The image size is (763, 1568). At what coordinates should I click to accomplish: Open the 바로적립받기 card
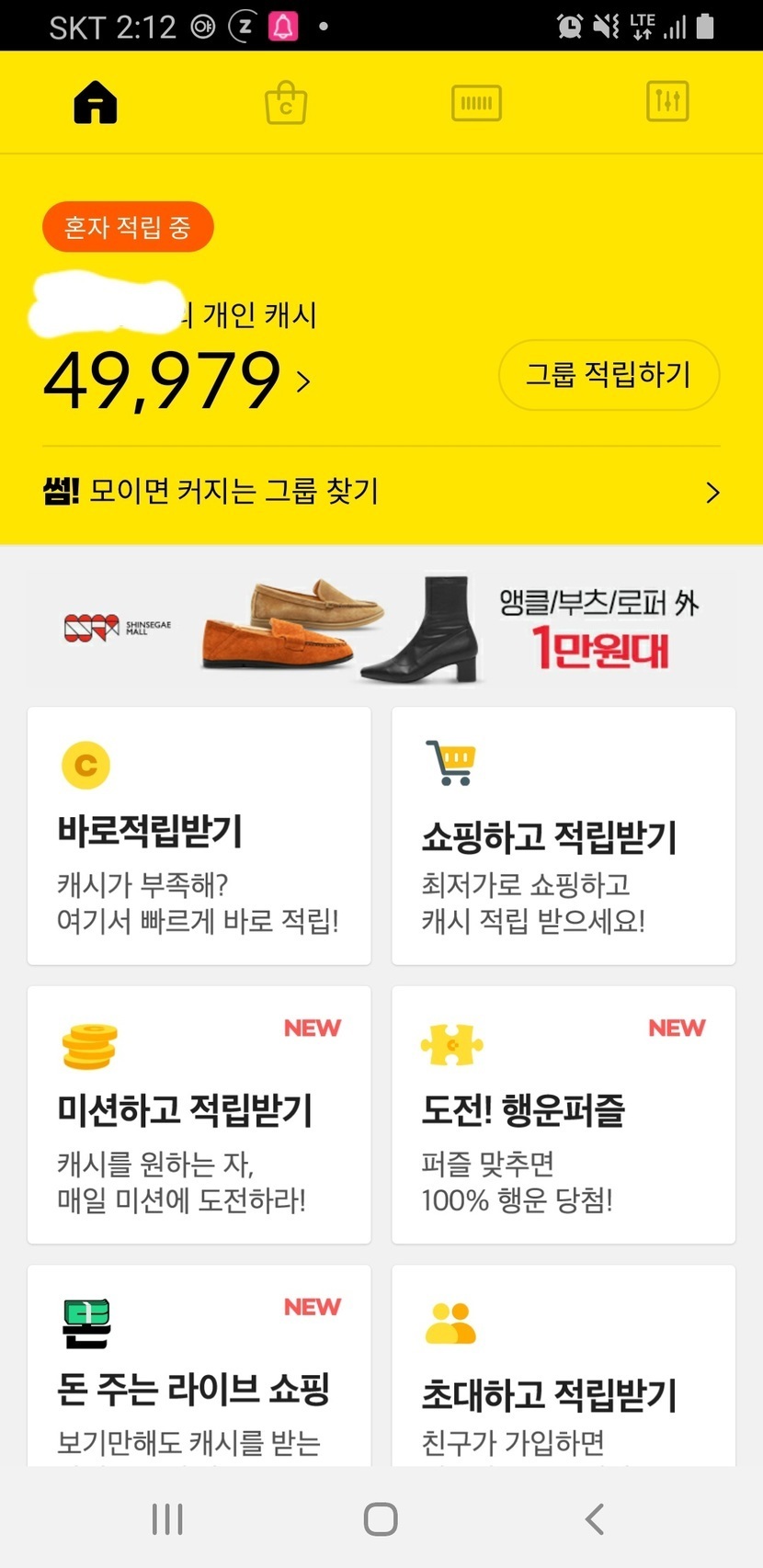pos(199,835)
